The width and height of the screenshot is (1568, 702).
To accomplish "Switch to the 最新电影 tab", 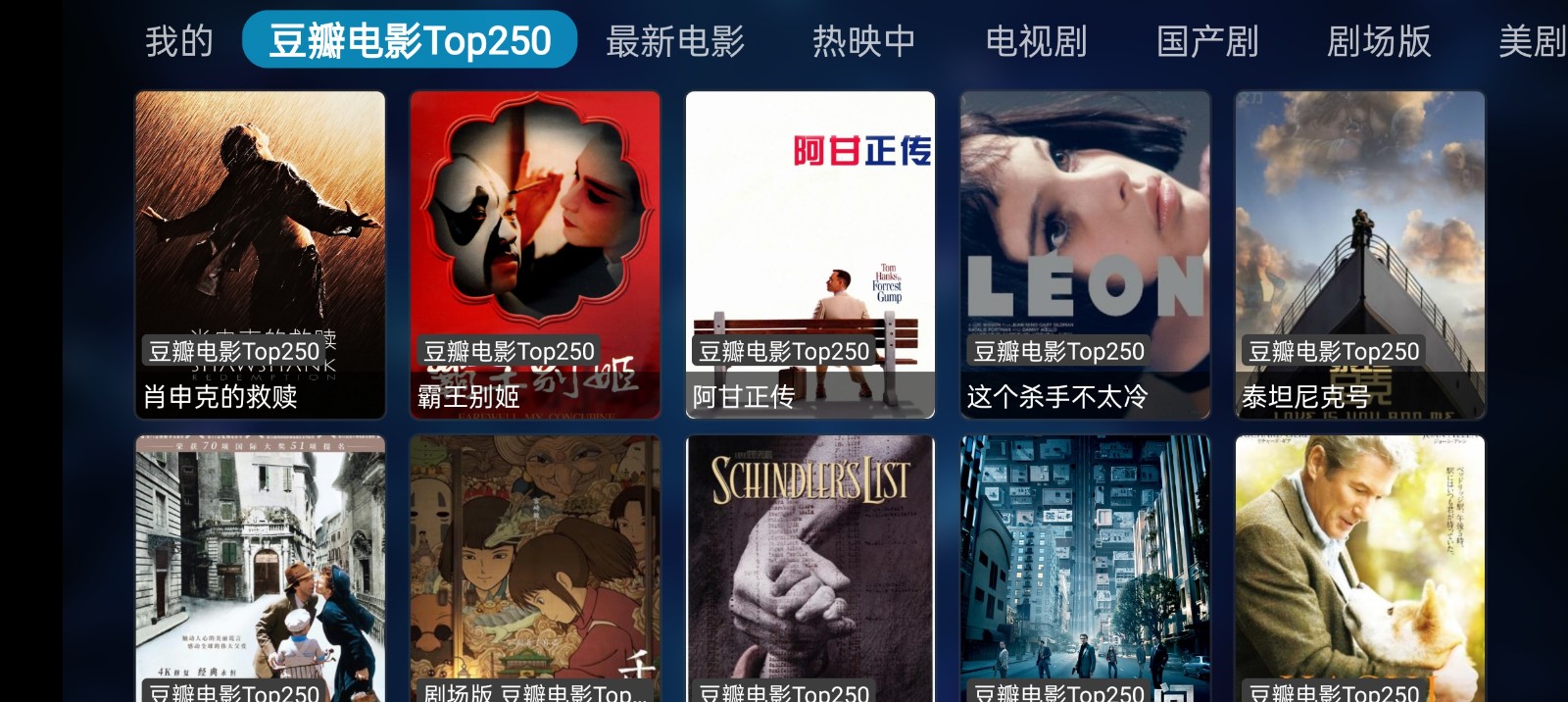I will click(x=675, y=41).
